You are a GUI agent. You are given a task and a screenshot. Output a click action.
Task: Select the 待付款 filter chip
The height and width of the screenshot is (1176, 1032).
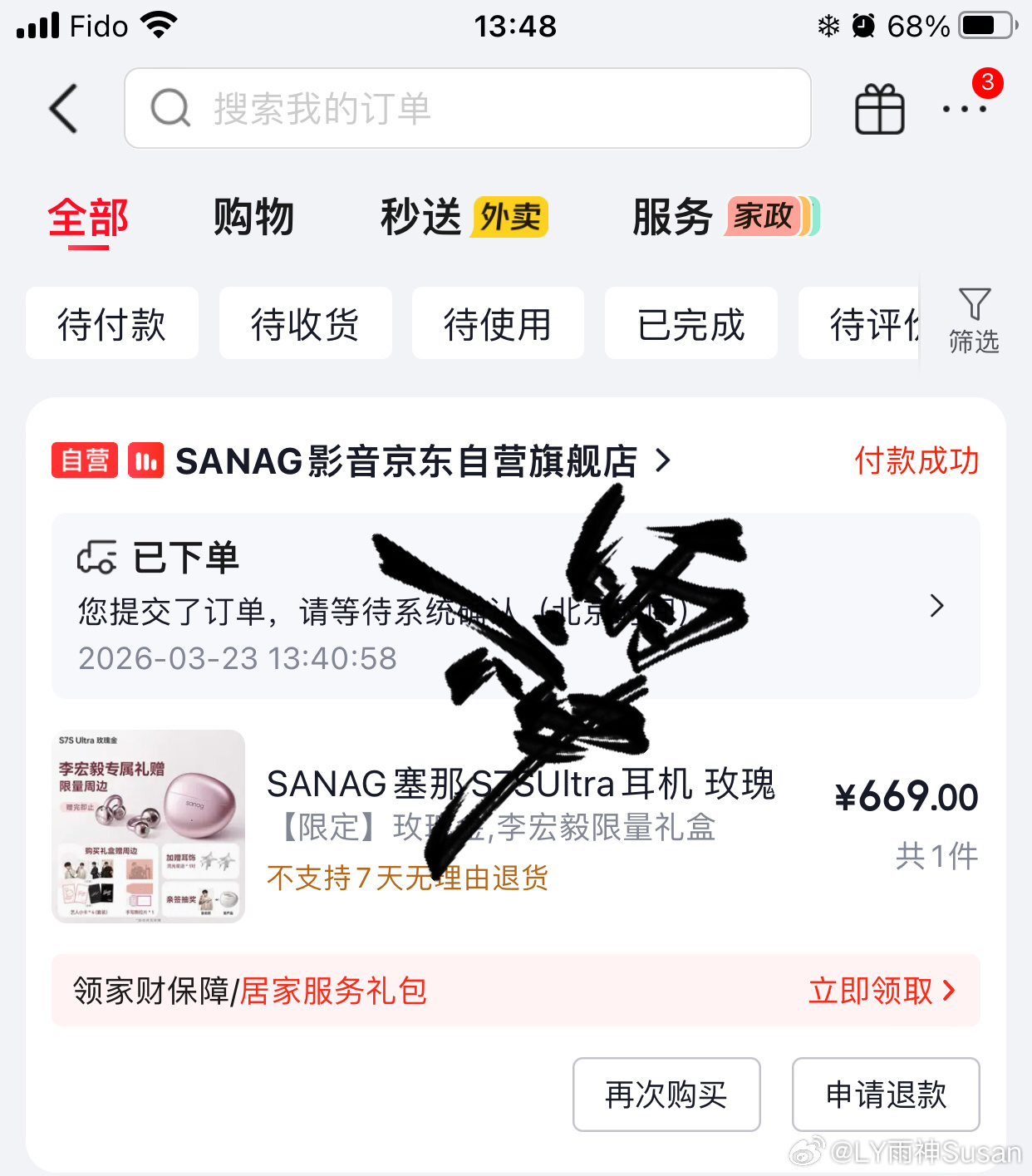pyautogui.click(x=111, y=323)
